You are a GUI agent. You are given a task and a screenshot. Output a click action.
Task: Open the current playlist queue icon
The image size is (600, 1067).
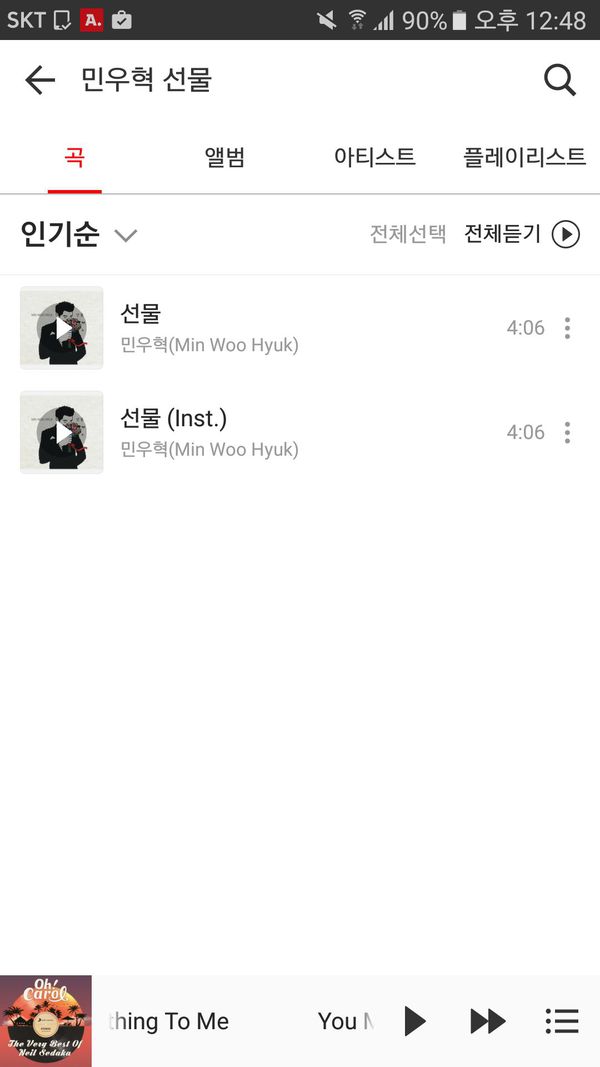[562, 1021]
